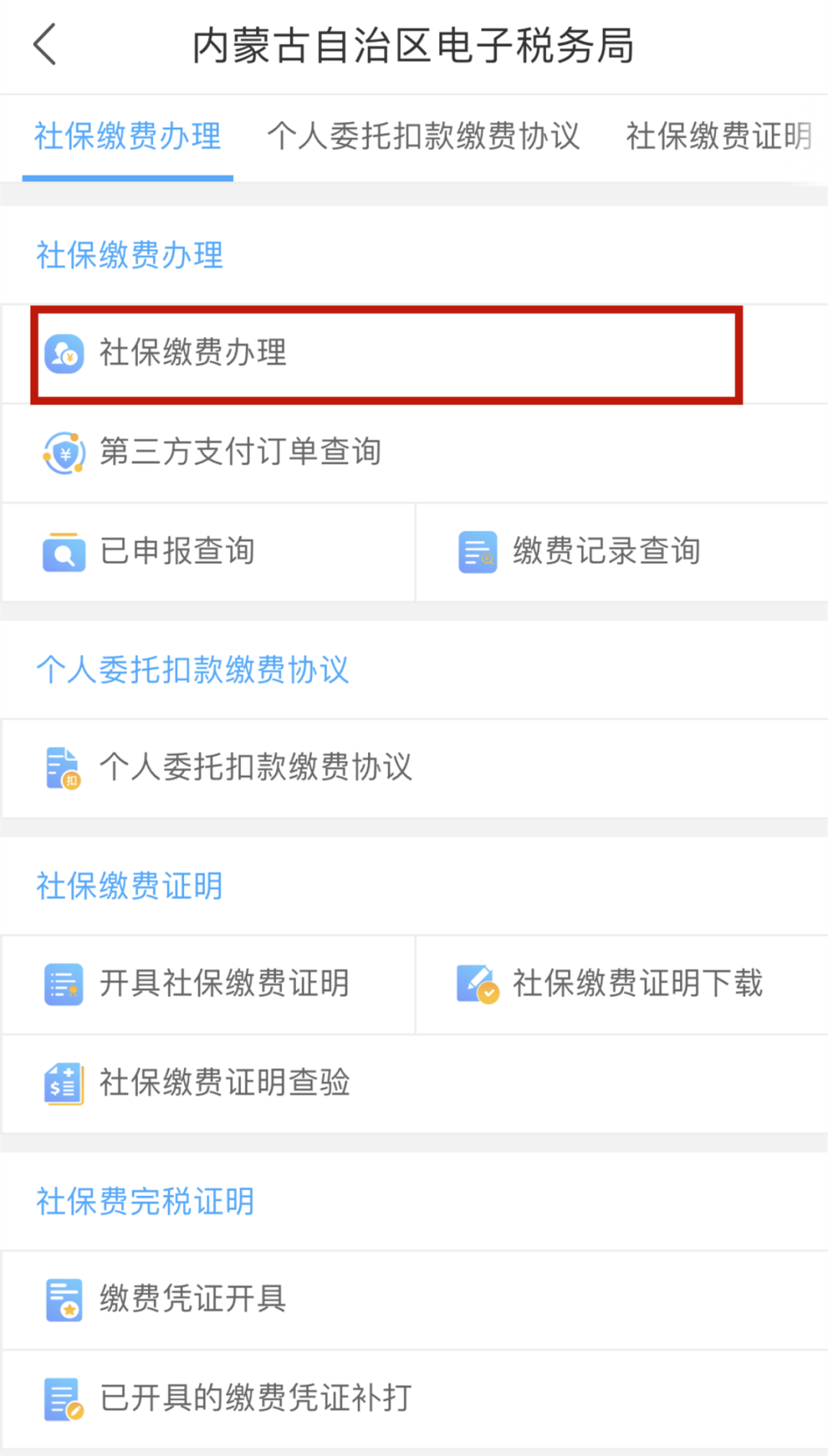Open 已申报查询
Screen dimensions: 828x1456
[x=178, y=552]
